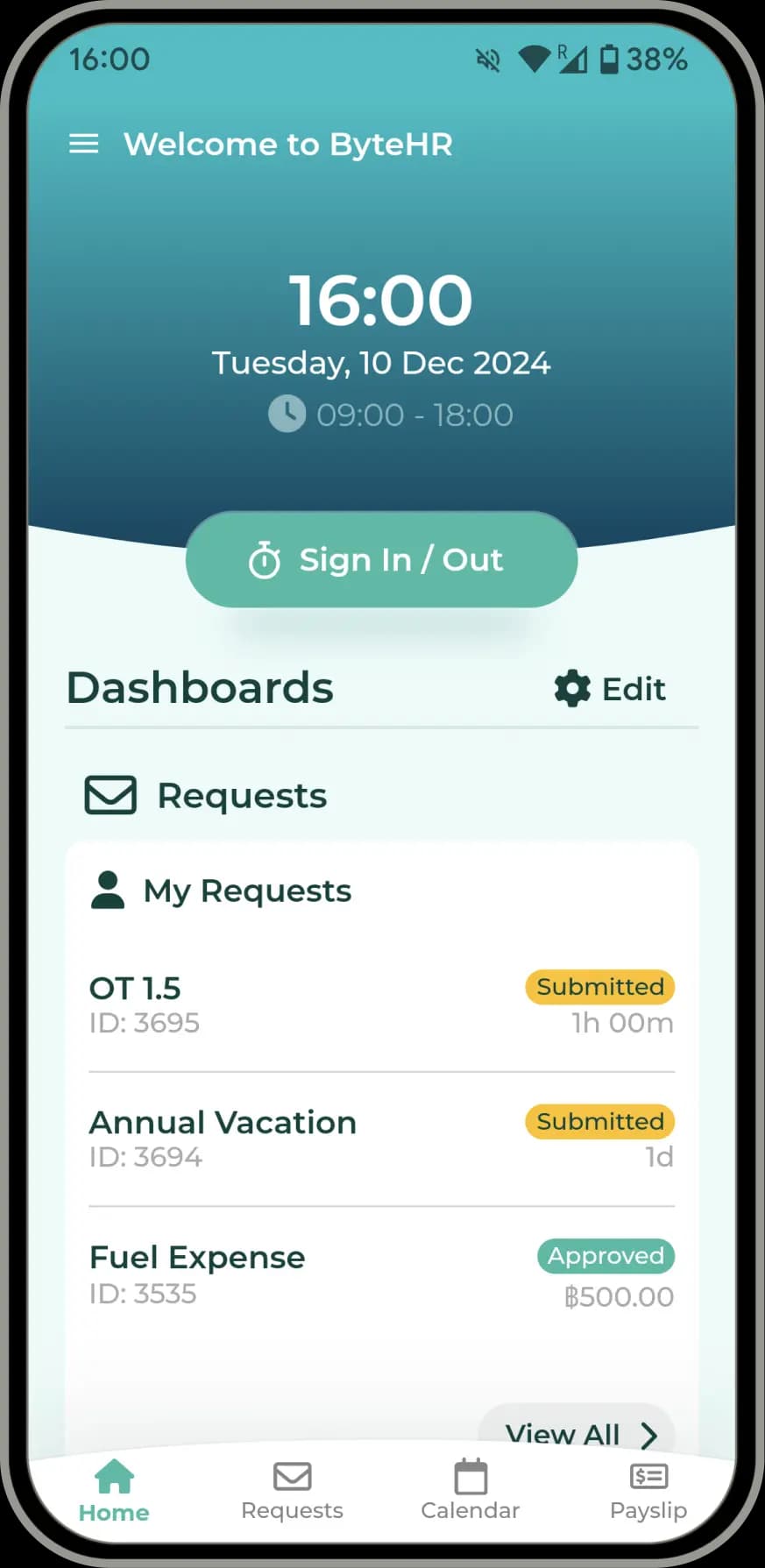This screenshot has height=1568, width=765.
Task: Open the OT 1.5 request
Action: [x=381, y=1004]
